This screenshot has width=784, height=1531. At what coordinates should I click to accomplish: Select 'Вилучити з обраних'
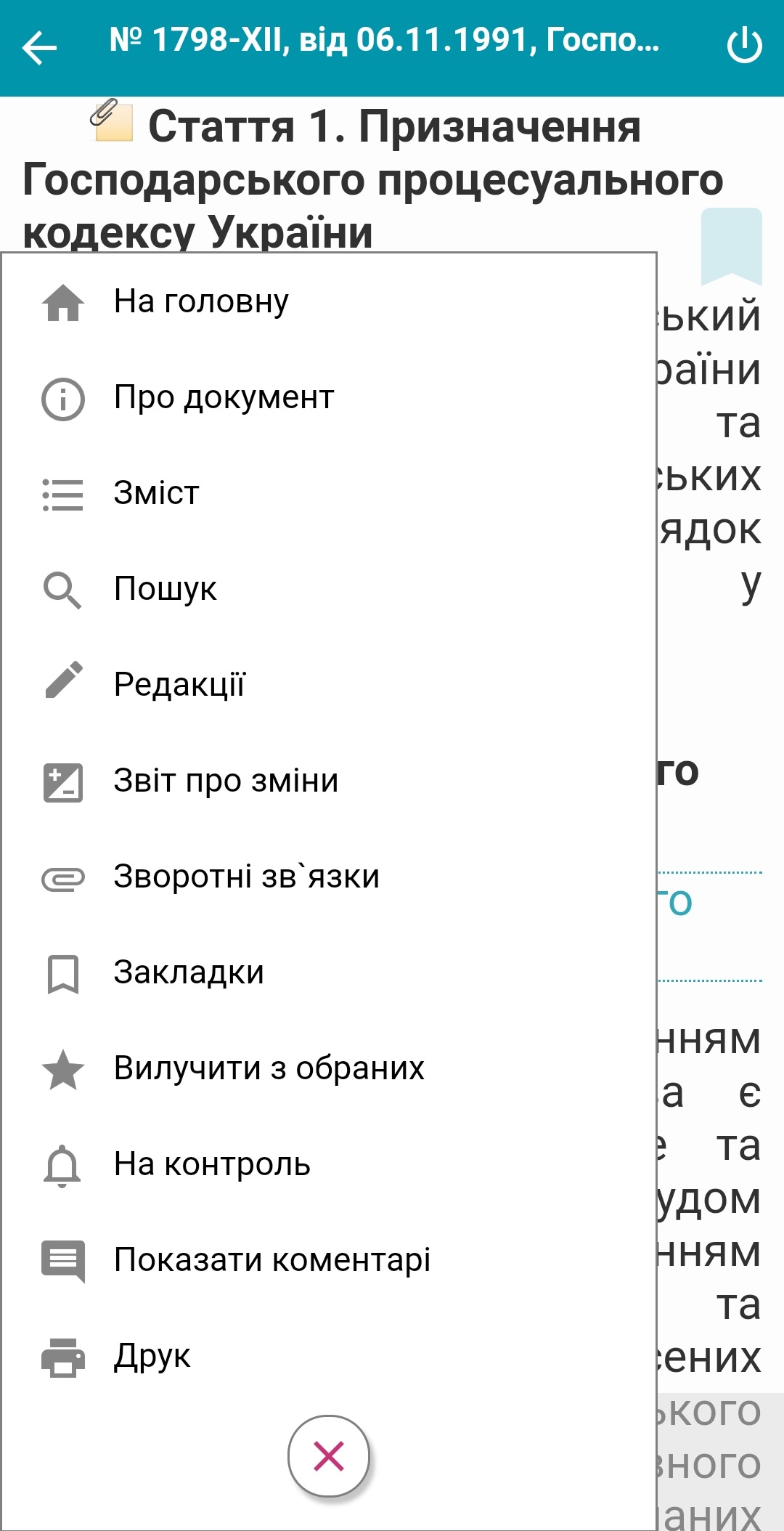tap(329, 1068)
